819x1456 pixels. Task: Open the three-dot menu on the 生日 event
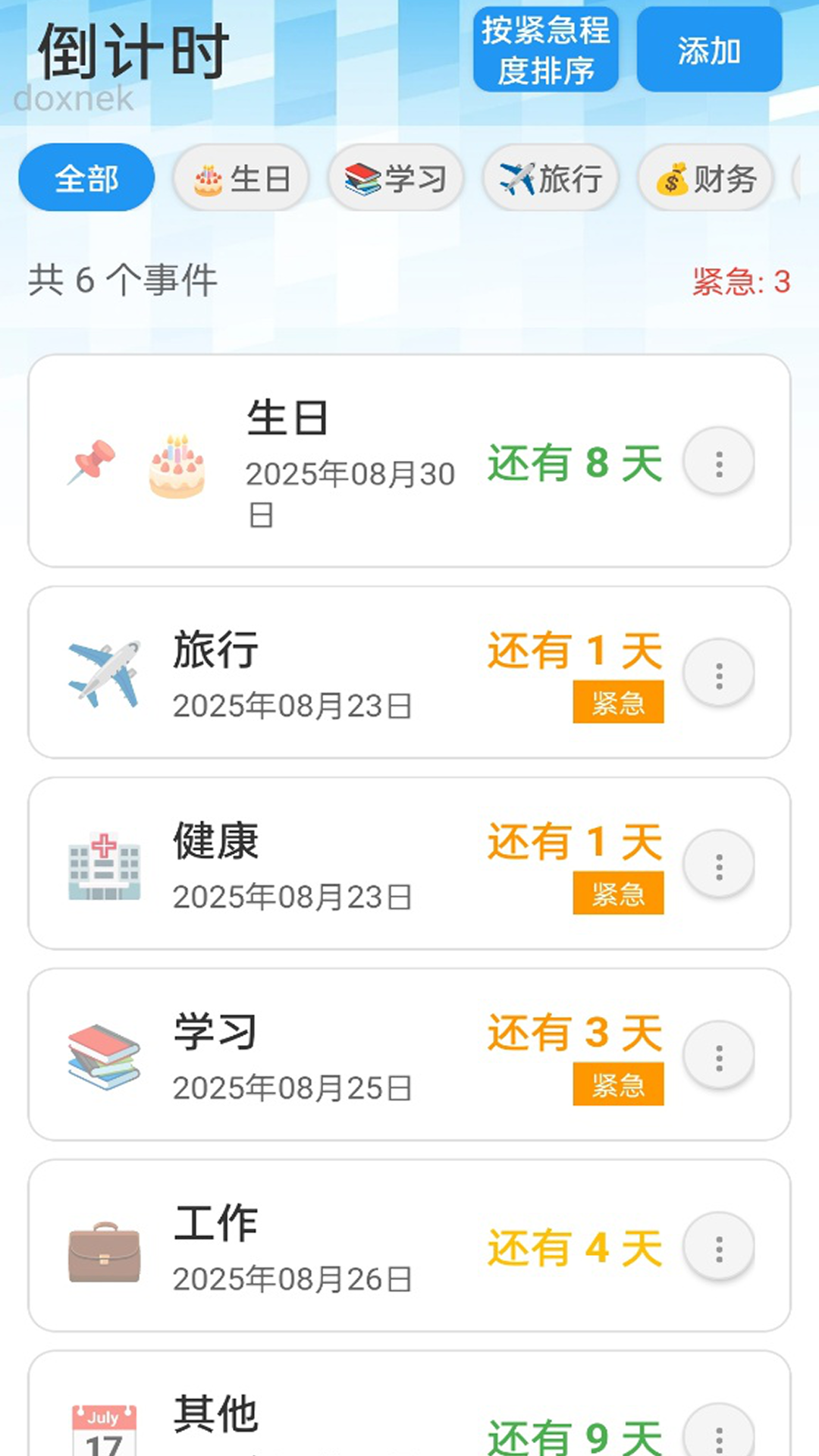coord(718,460)
